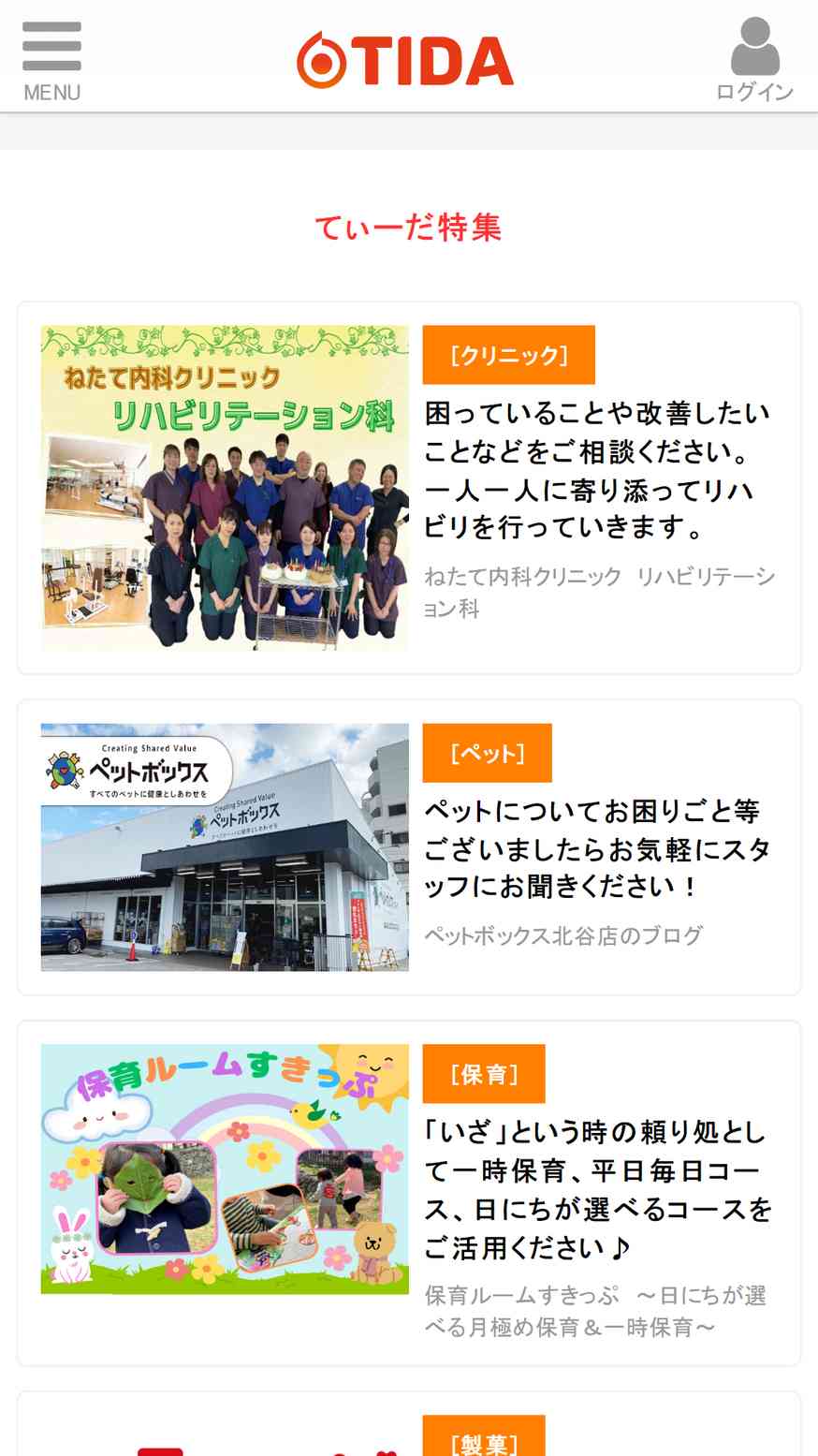Tap the ログイン login icon
This screenshot has width=818, height=1456.
point(754,60)
